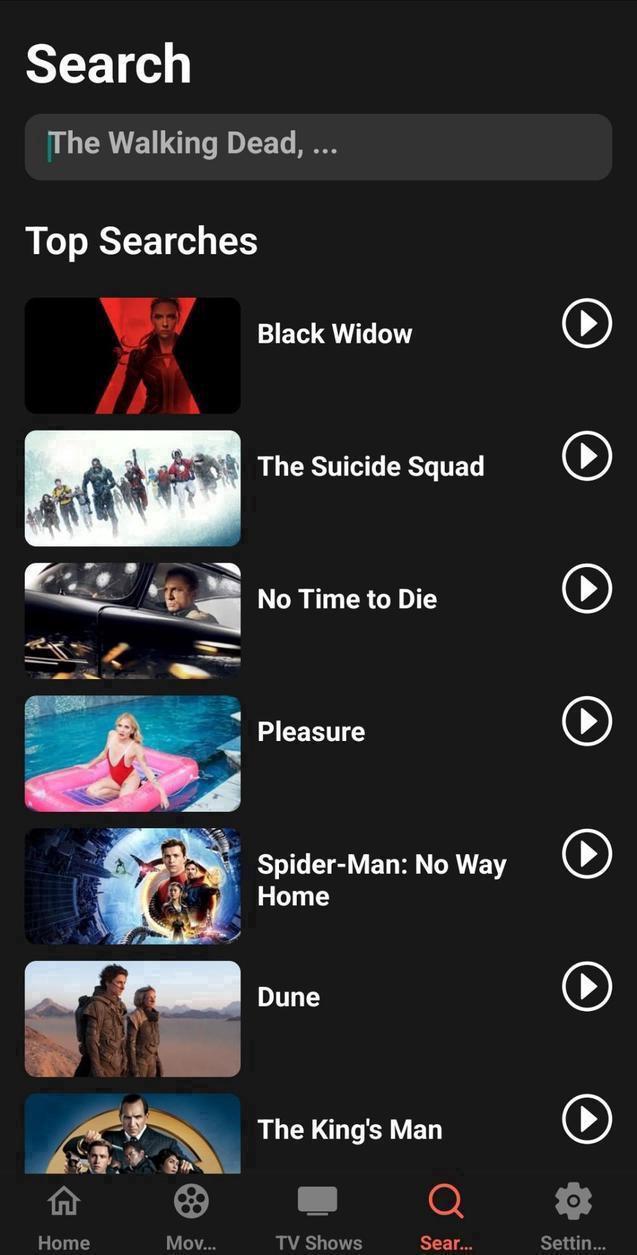637x1255 pixels.
Task: Play The Suicide Squad
Action: 586,456
